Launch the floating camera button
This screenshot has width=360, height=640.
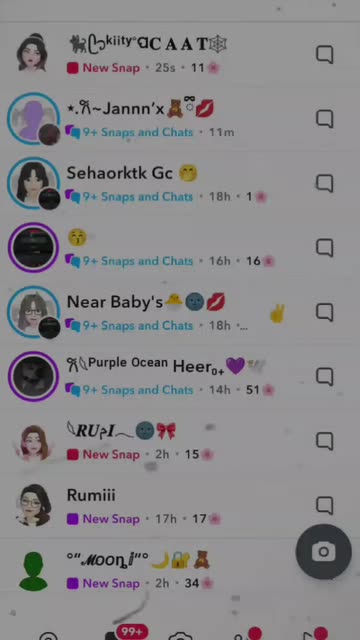323,552
